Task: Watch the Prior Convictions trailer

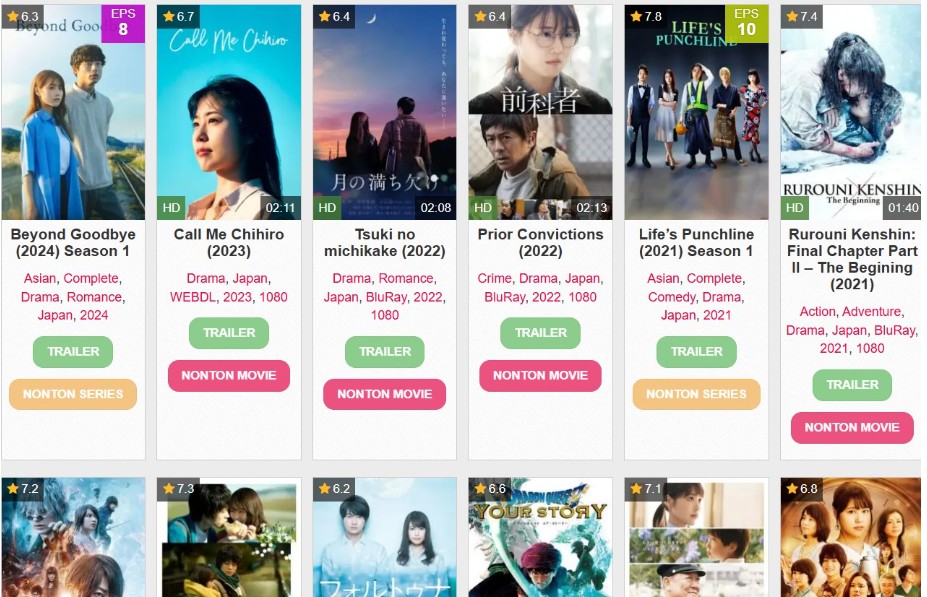Action: point(540,332)
